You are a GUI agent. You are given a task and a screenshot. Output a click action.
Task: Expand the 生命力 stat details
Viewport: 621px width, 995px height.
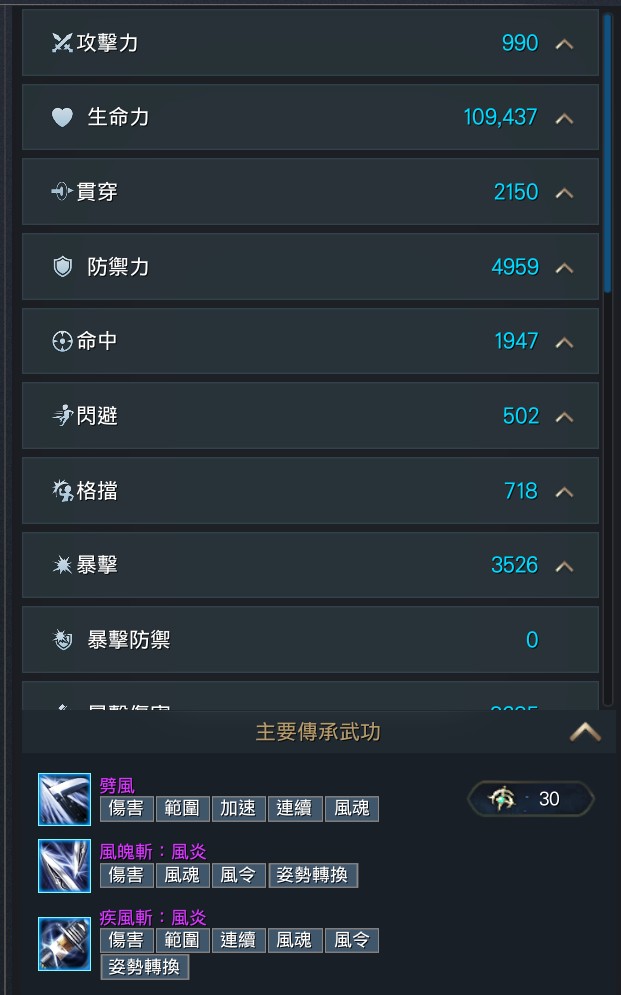[x=564, y=118]
